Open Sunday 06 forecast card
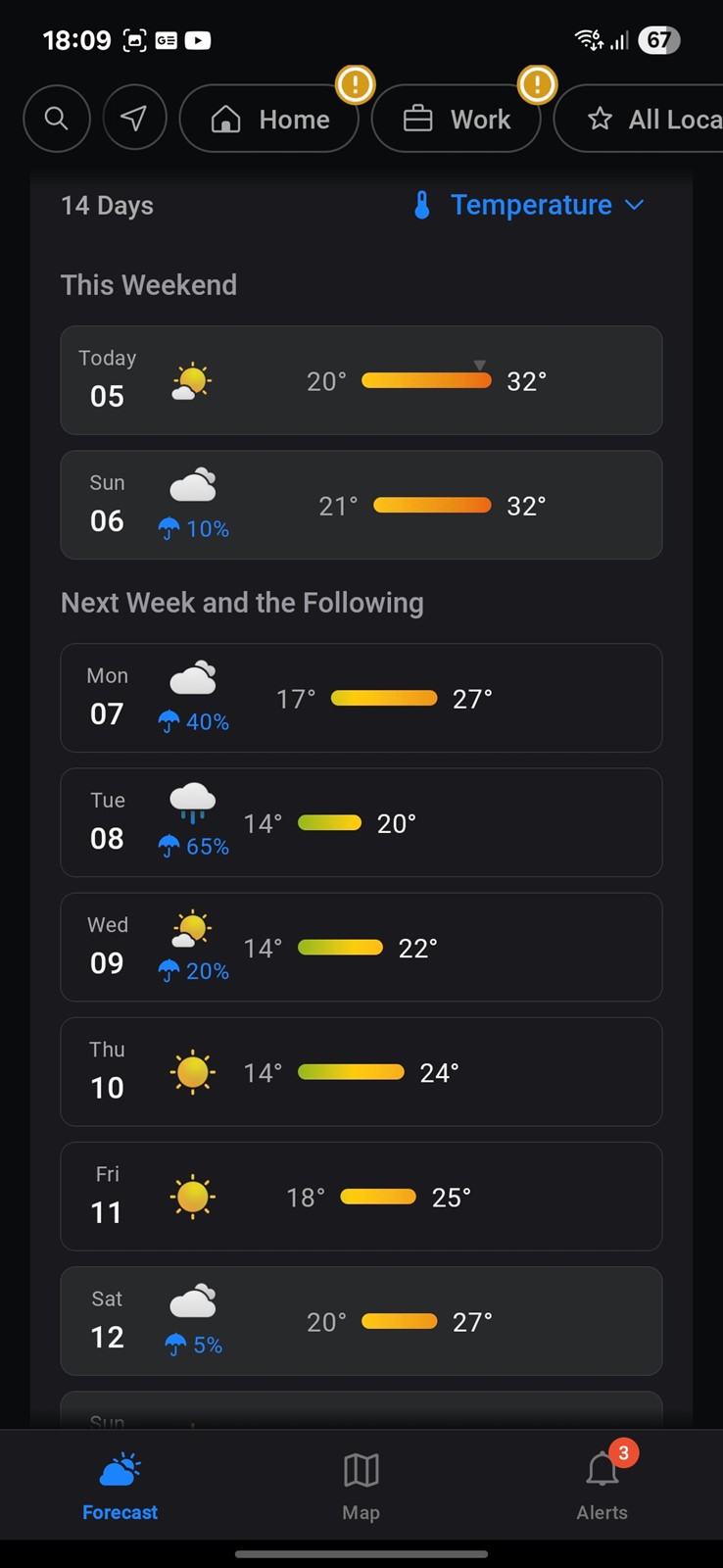The image size is (723, 1568). (361, 505)
